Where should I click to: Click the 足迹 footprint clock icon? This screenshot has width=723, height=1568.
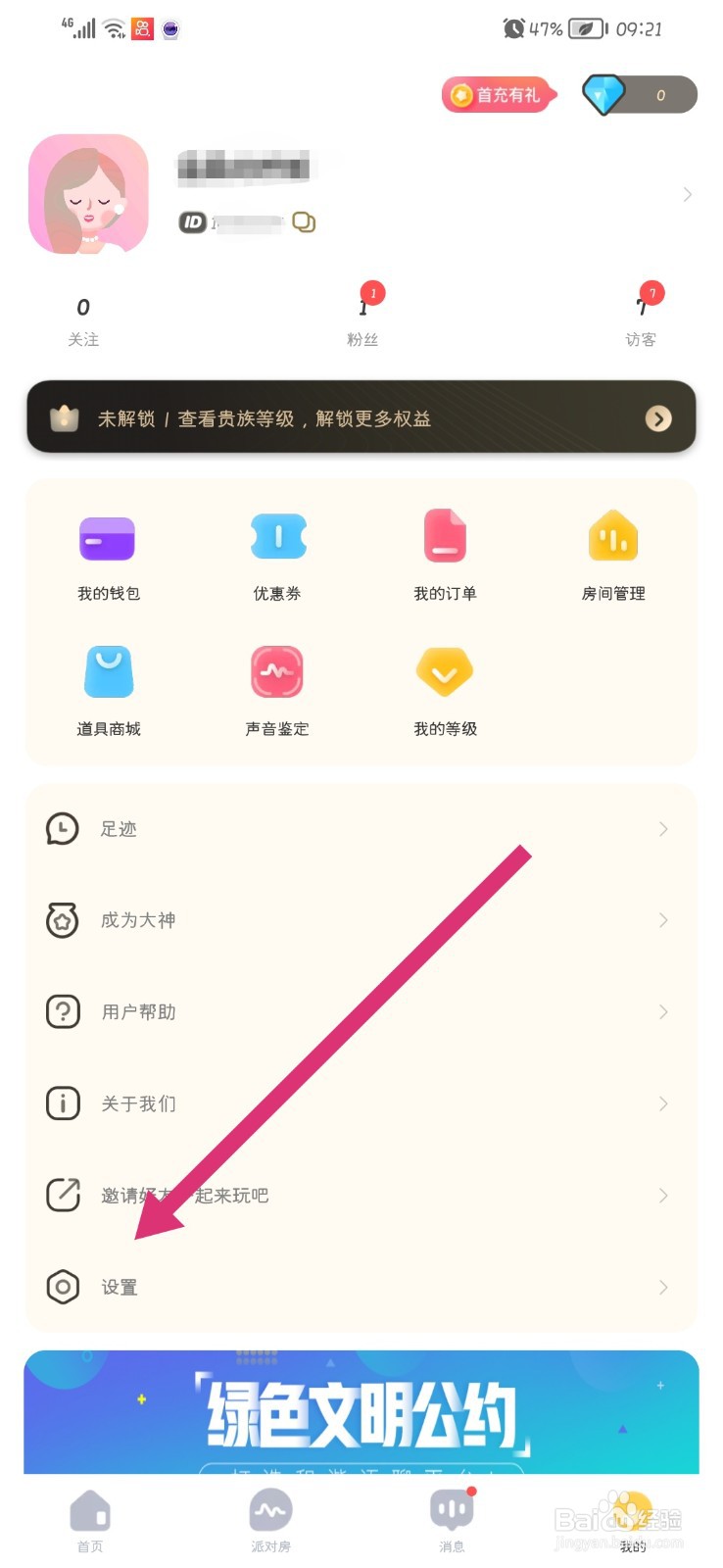tap(62, 828)
